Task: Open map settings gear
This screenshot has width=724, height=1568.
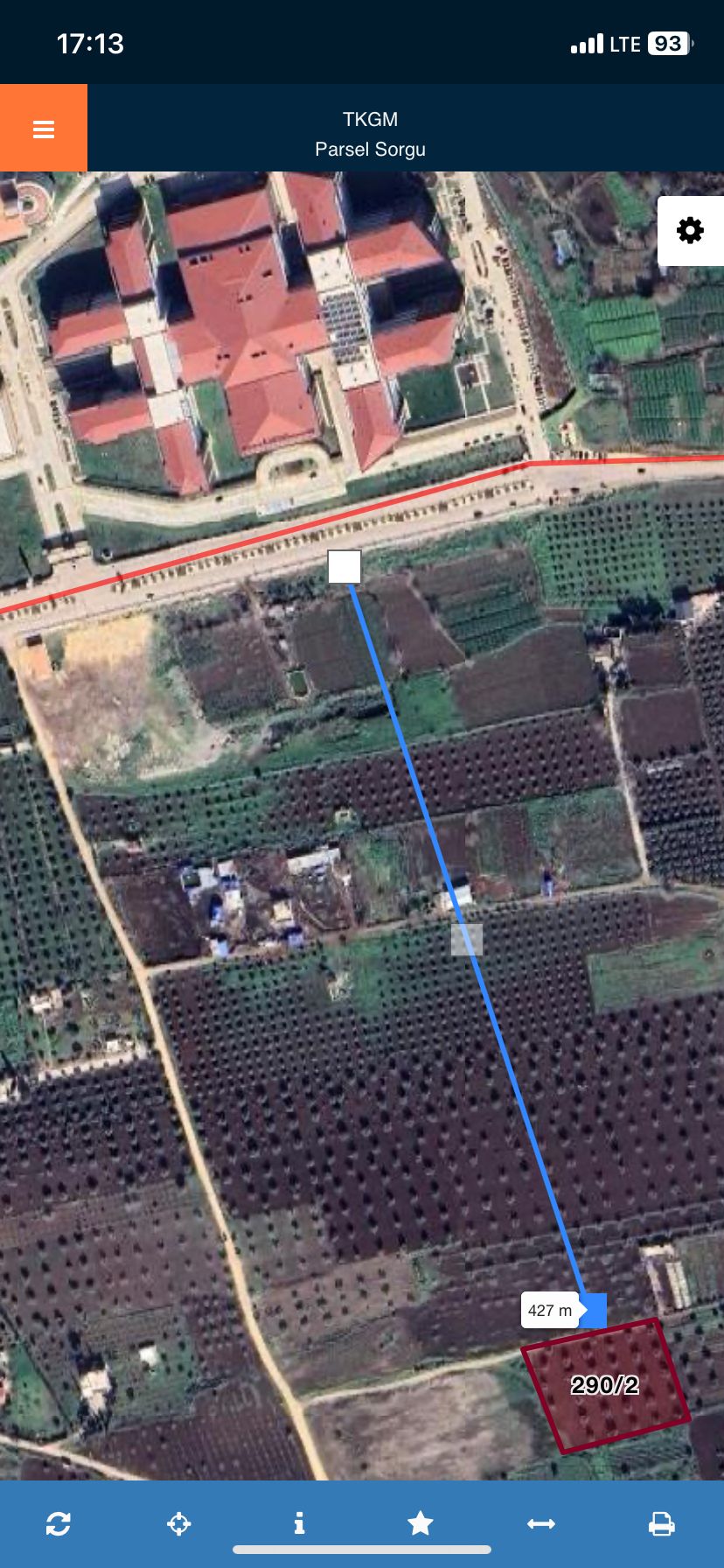Action: (x=690, y=231)
